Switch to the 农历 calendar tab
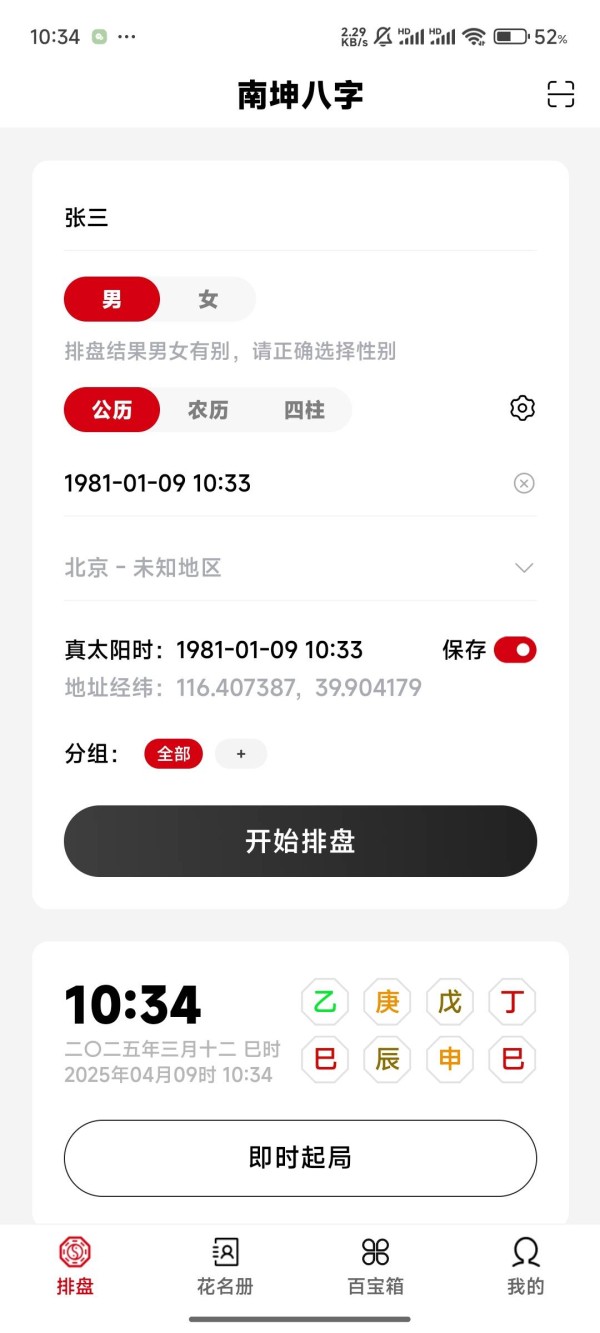 (x=208, y=410)
